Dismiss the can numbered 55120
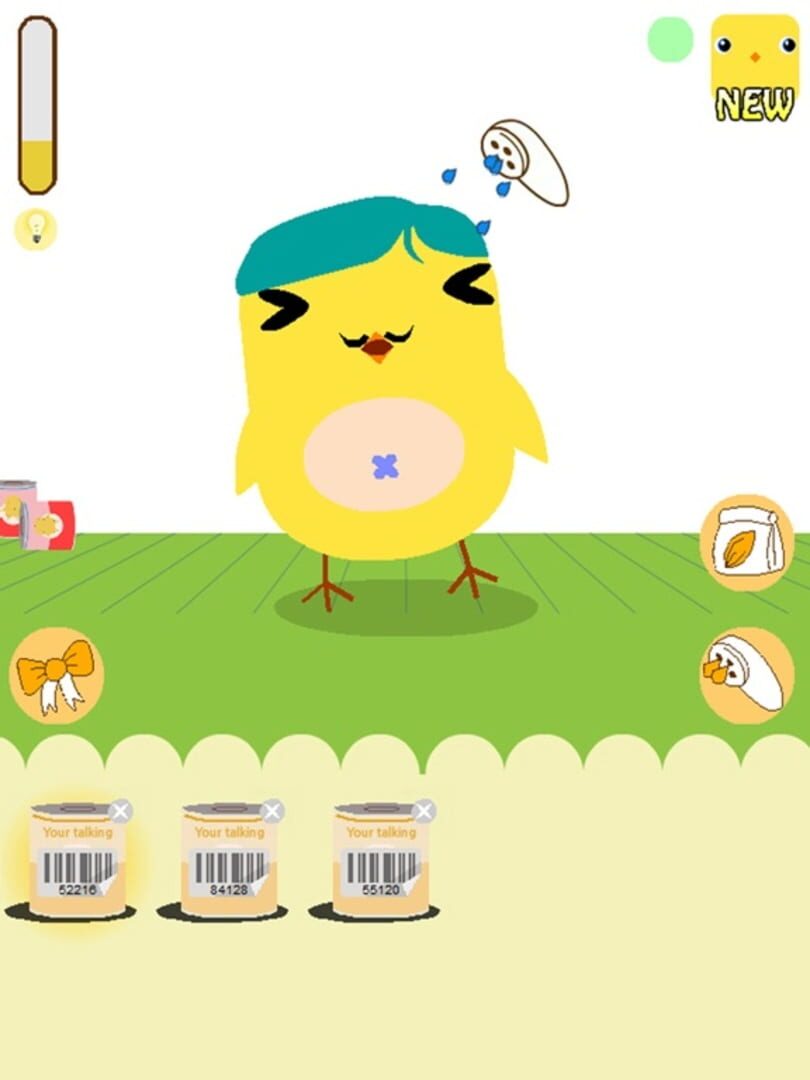The image size is (810, 1080). tap(424, 811)
